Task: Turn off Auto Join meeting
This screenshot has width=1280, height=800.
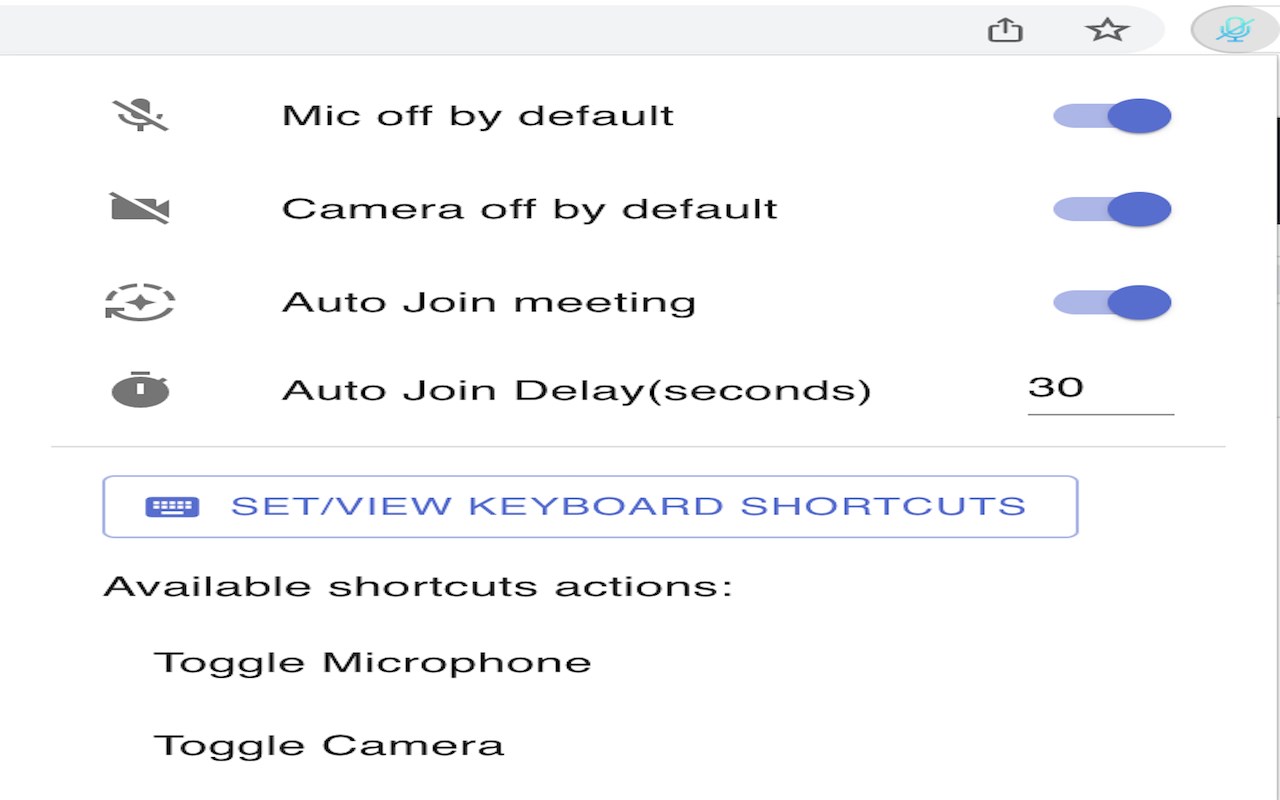Action: pyautogui.click(x=1112, y=302)
